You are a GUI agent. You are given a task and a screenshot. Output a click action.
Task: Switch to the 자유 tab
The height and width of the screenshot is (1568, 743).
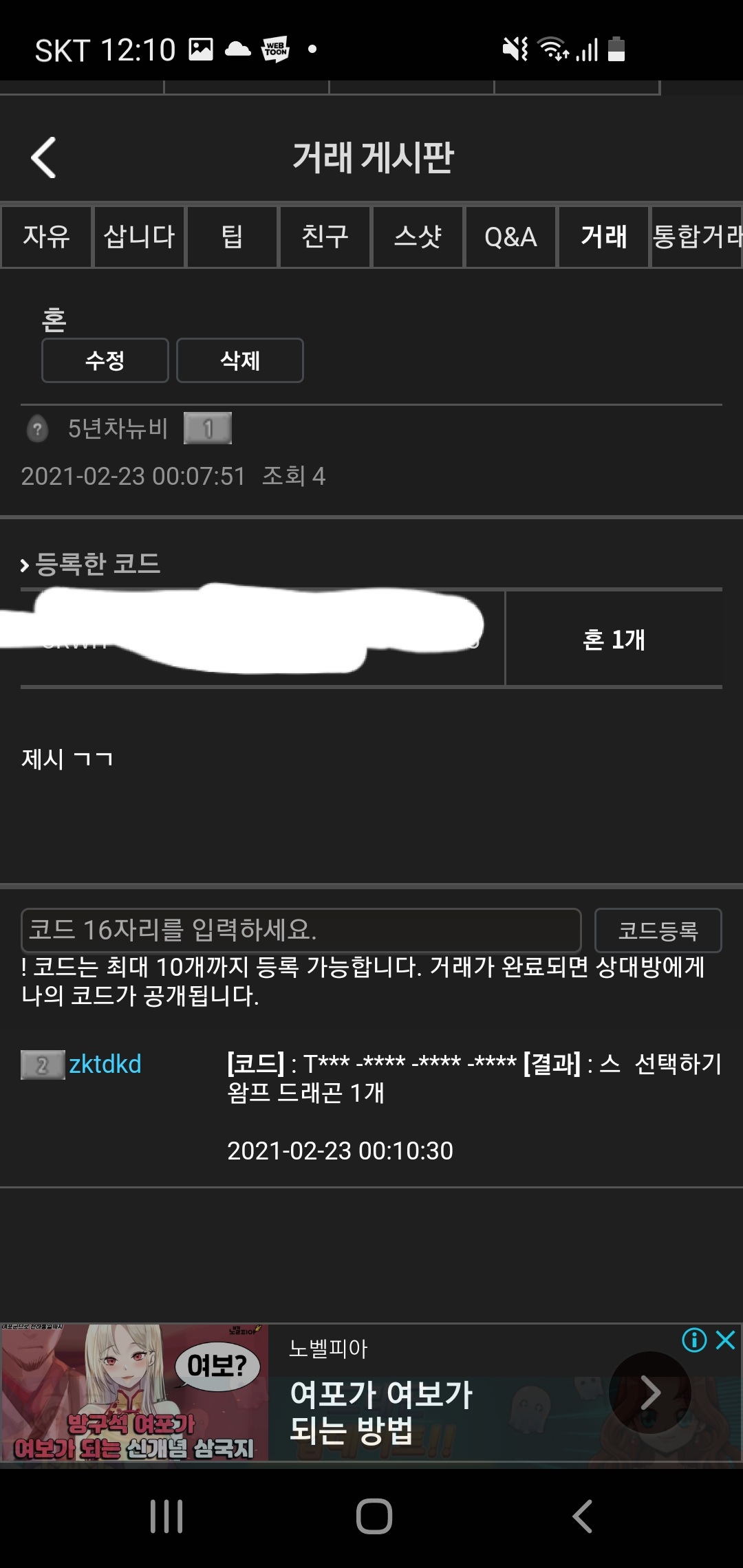46,237
